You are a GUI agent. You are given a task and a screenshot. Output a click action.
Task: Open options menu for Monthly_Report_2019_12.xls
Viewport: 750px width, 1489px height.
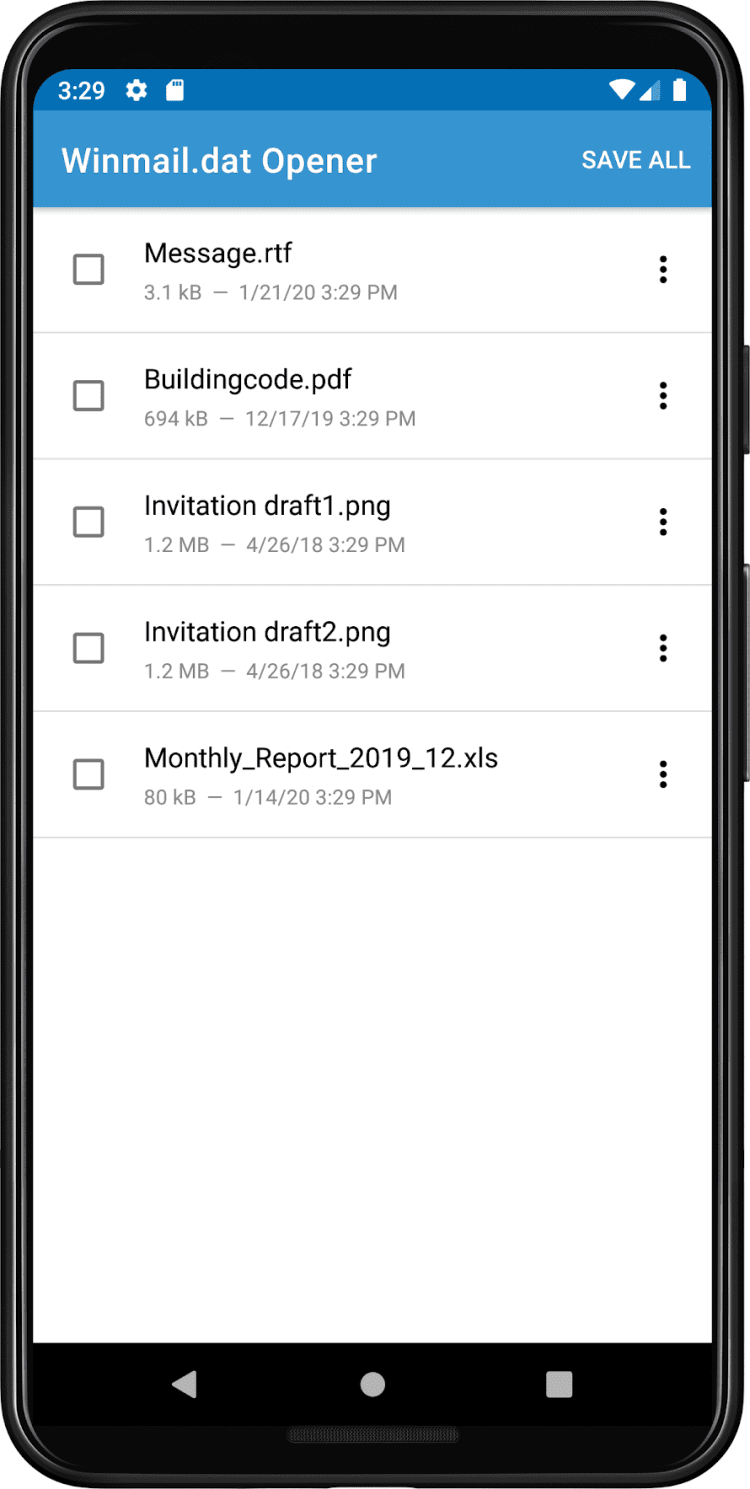tap(662, 774)
